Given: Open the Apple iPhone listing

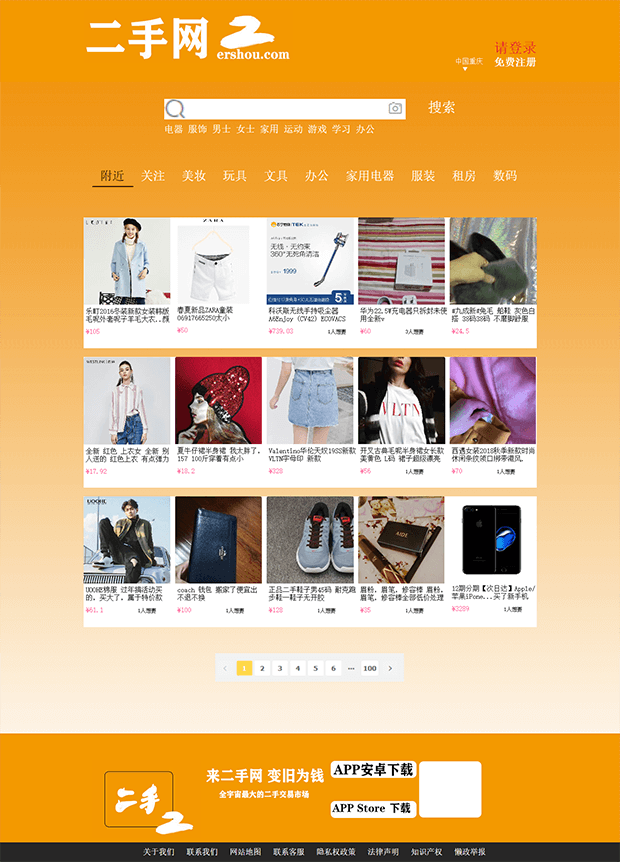Looking at the screenshot, I should click(x=493, y=541).
